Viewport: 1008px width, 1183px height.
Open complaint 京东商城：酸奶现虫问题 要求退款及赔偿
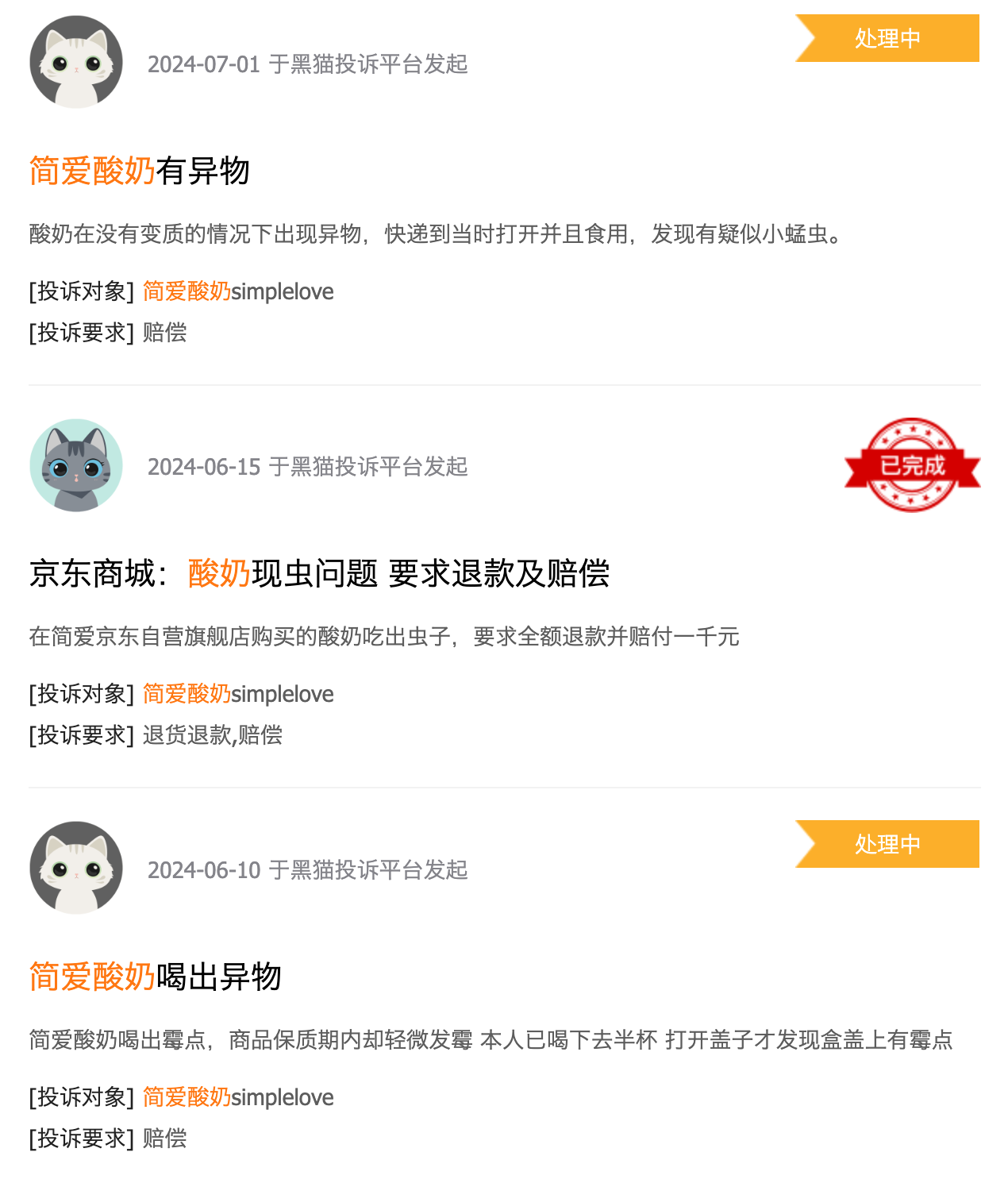(319, 573)
